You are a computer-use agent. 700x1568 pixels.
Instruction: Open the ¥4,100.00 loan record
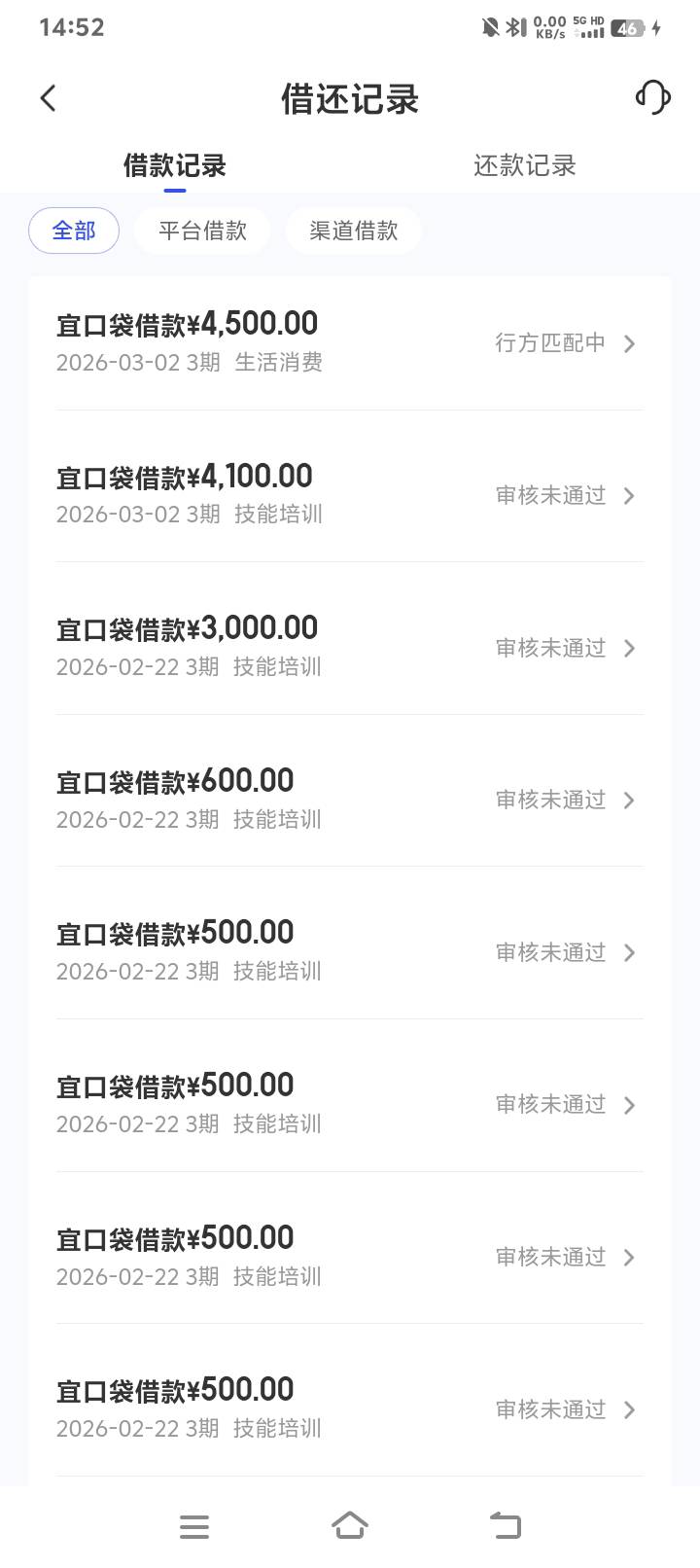coord(350,495)
